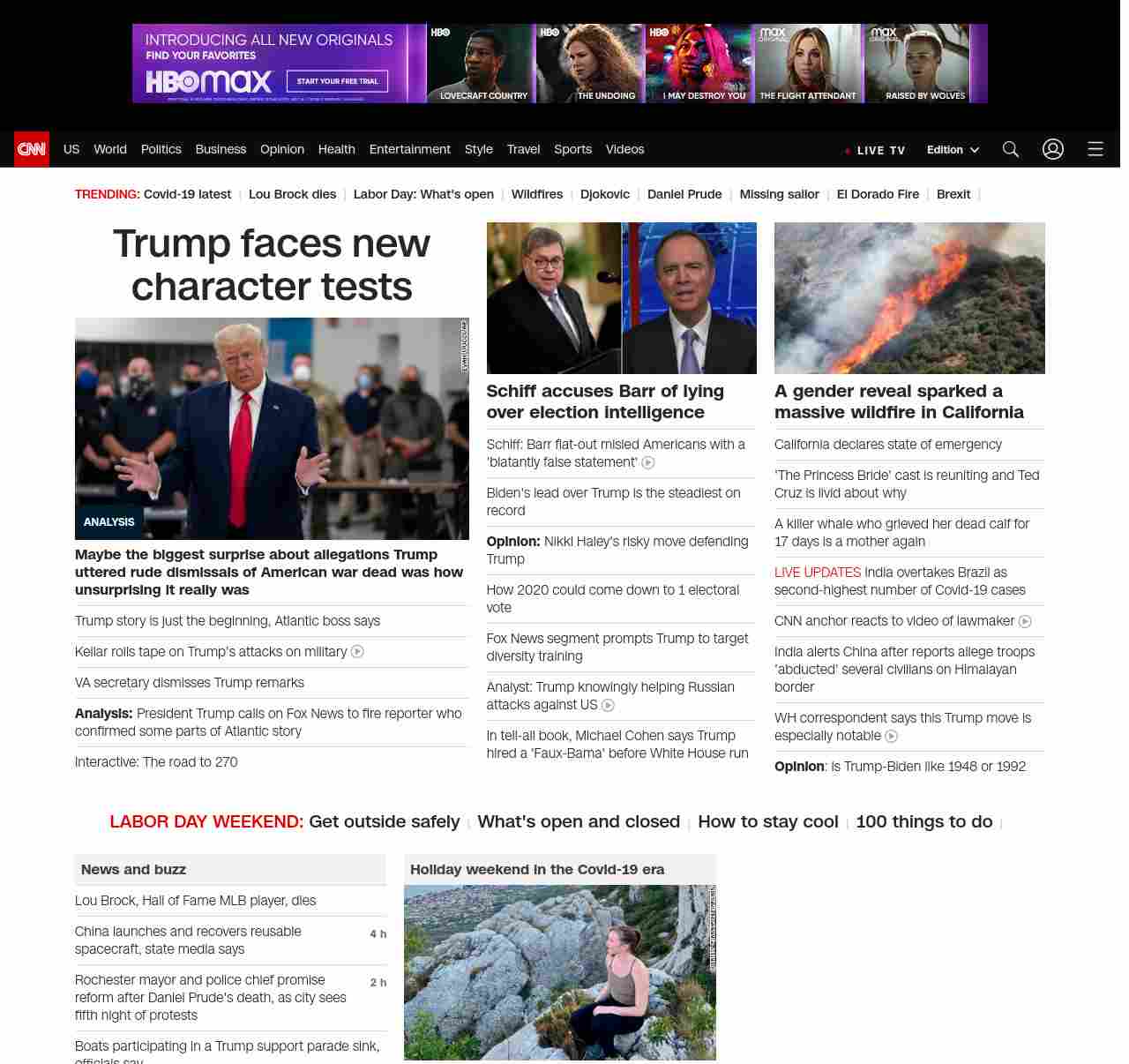Start your free trial on HBO Max ad
This screenshot has height=1064, width=1129.
337,81
